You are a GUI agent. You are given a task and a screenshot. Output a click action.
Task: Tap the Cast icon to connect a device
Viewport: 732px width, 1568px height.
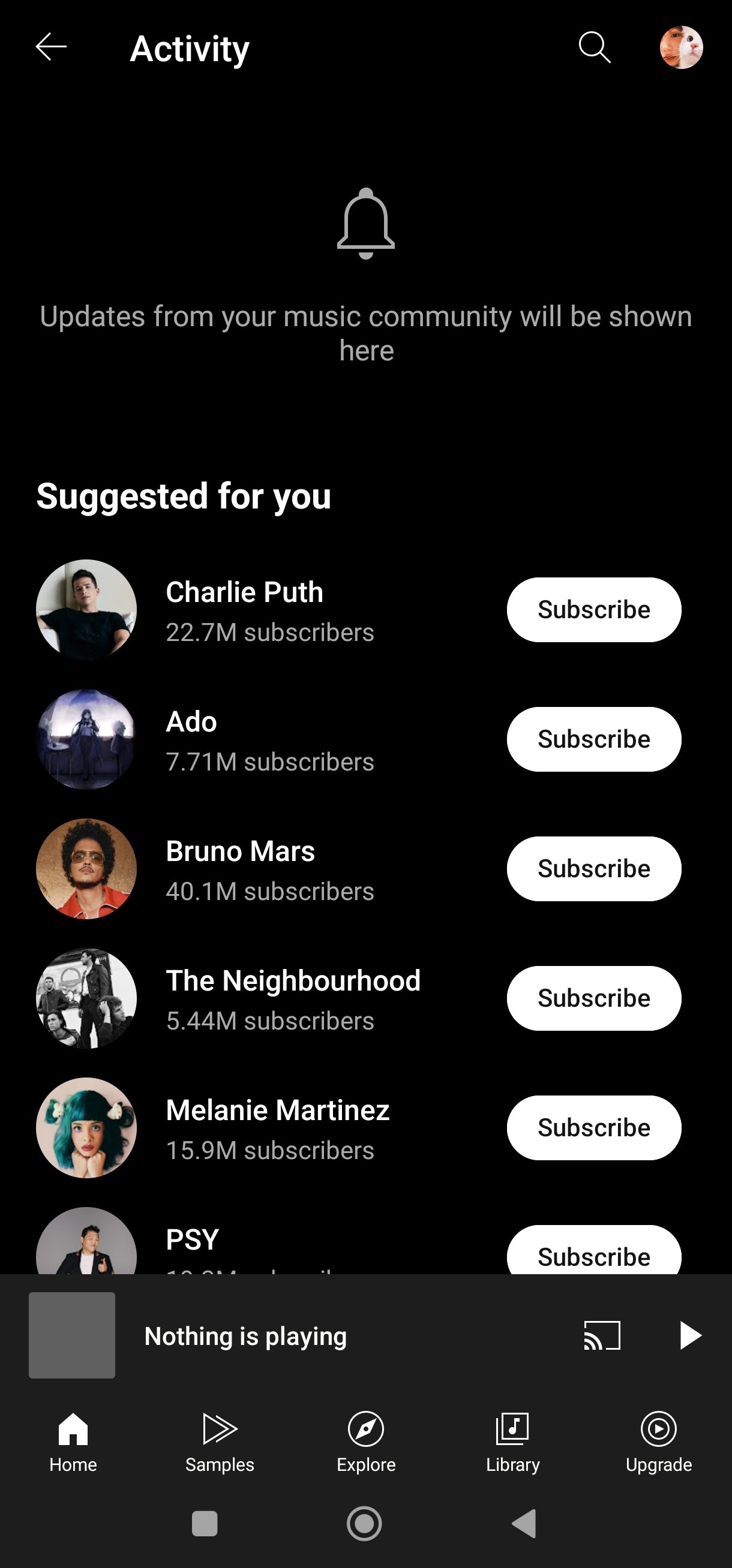tap(602, 1335)
